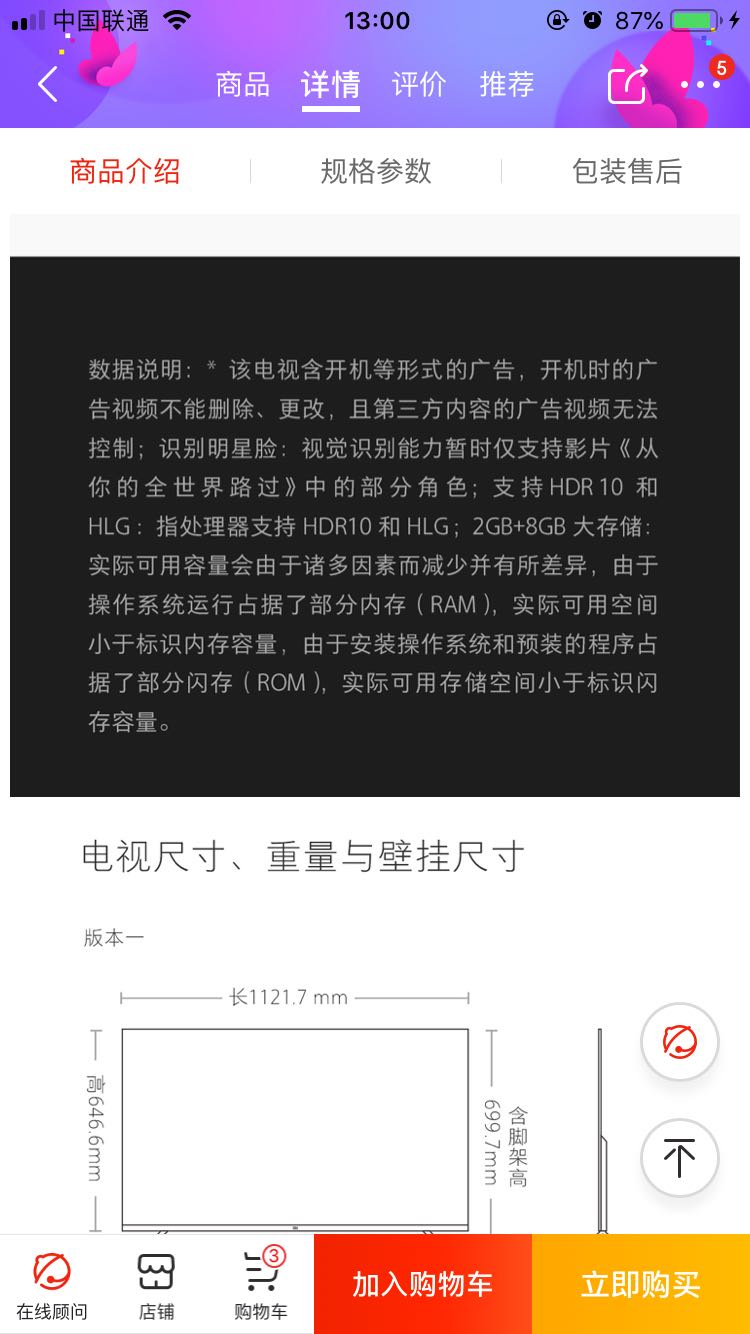Switch to the 商品 tab
Image resolution: width=750 pixels, height=1334 pixels.
pyautogui.click(x=243, y=85)
